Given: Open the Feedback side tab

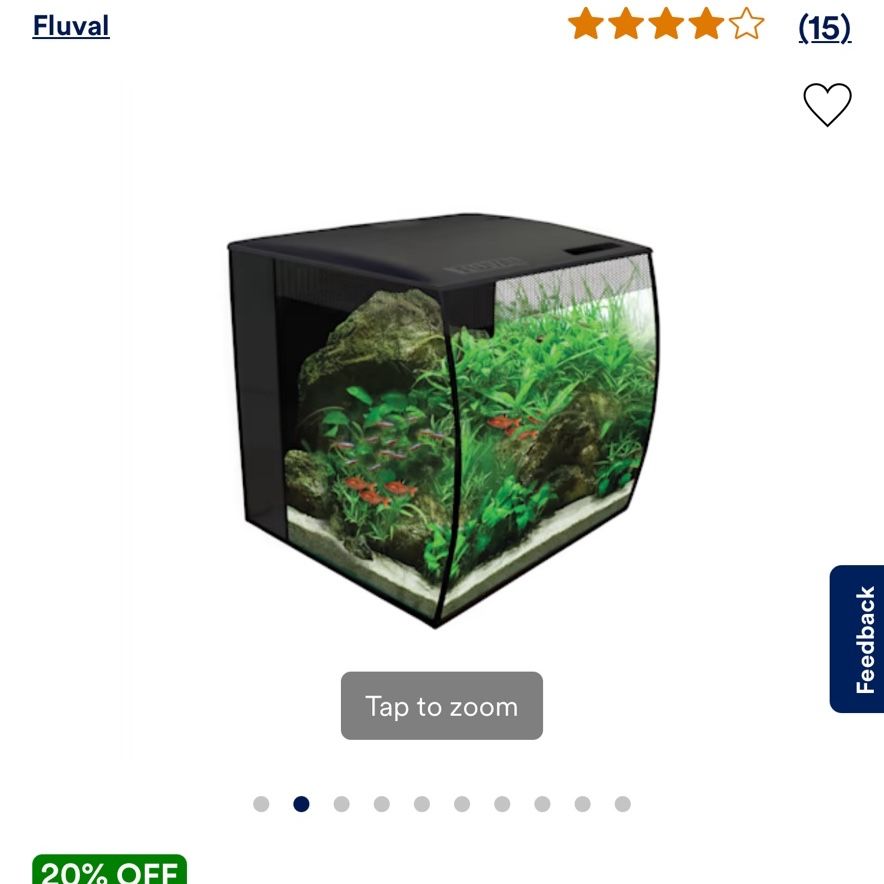Looking at the screenshot, I should point(857,639).
